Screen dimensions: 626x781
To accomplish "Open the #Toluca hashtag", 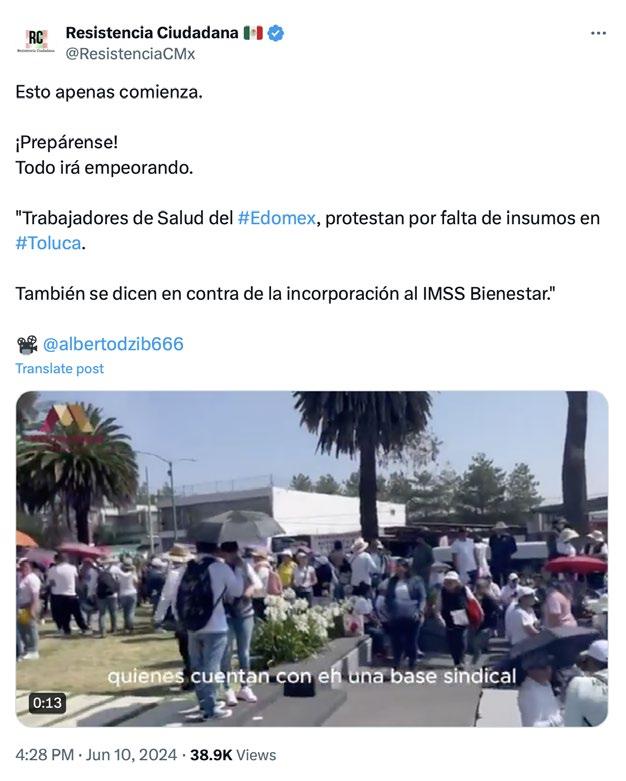I will point(48,243).
